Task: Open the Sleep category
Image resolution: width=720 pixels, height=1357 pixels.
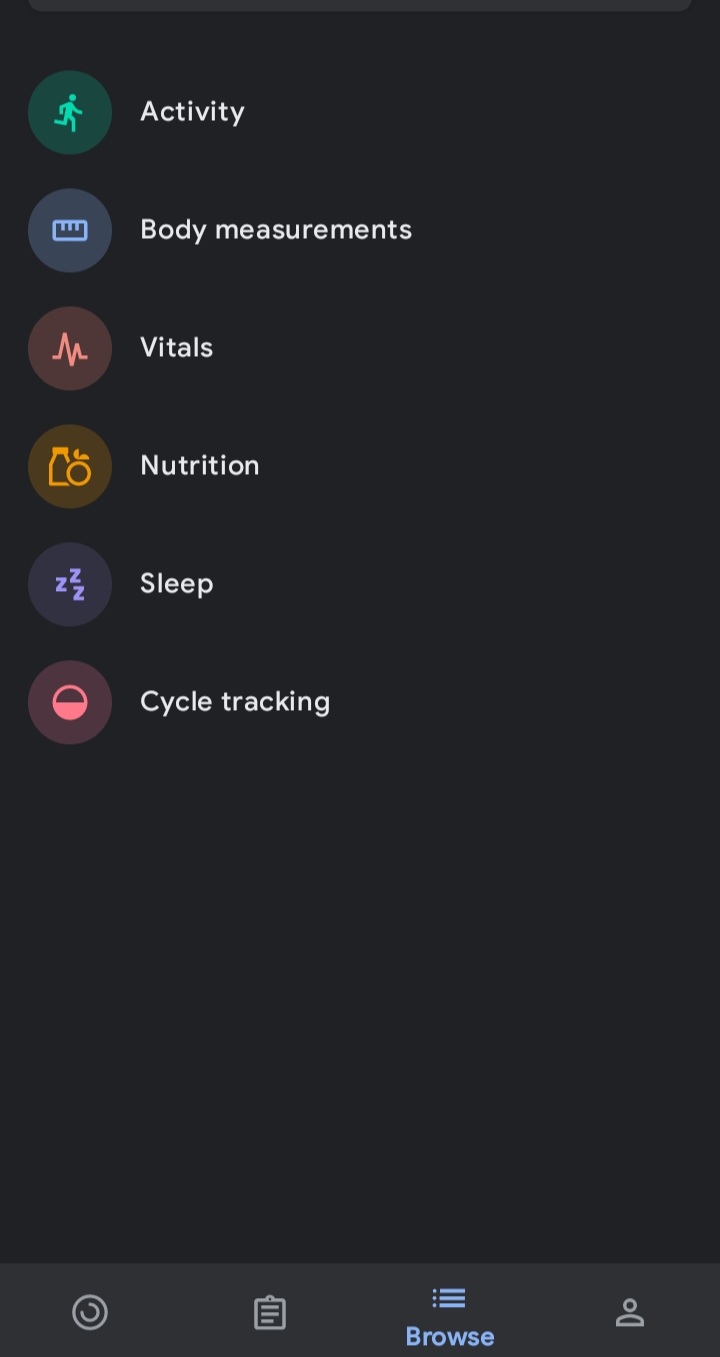Action: 177,584
